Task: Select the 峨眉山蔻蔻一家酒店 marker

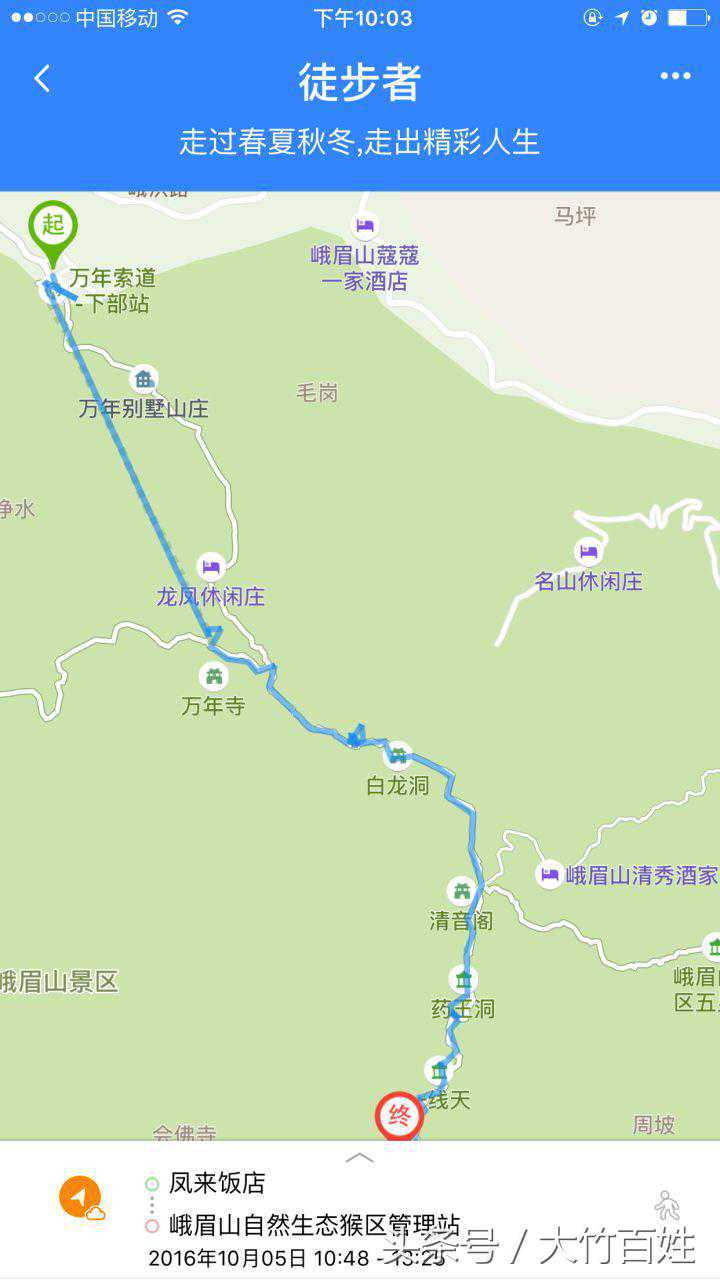Action: (x=365, y=226)
